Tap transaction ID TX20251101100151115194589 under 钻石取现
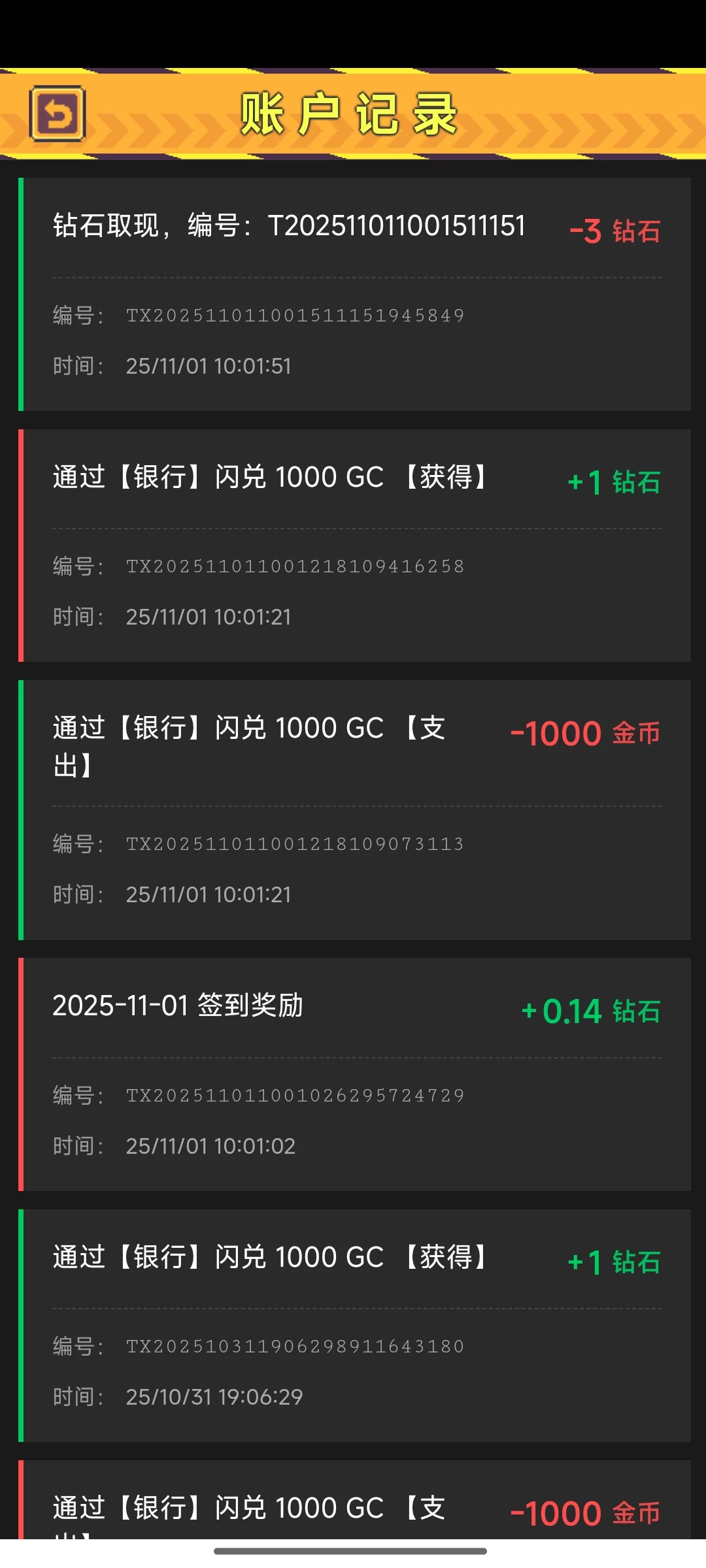 295,315
